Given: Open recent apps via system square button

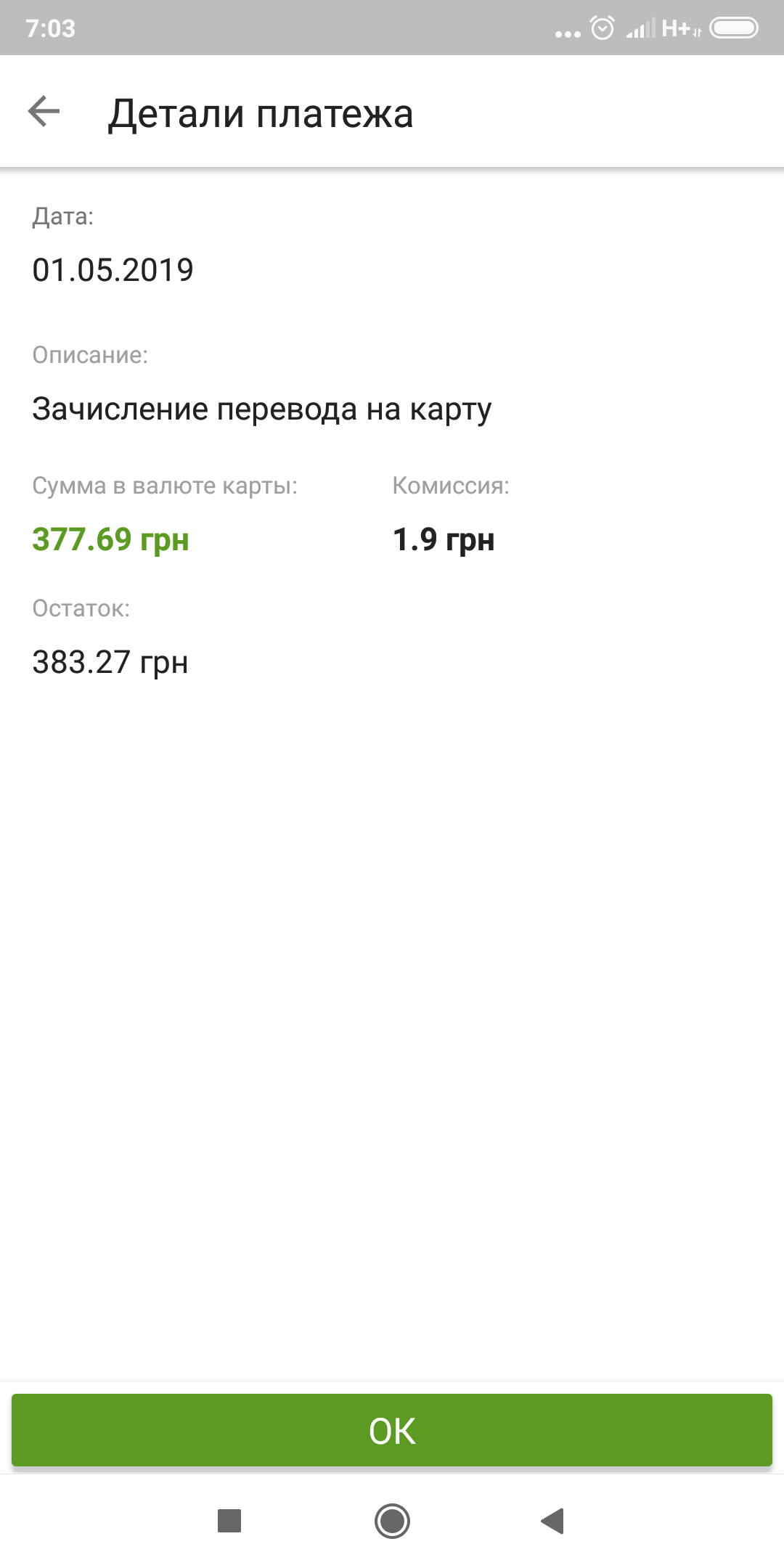Looking at the screenshot, I should pyautogui.click(x=229, y=1520).
